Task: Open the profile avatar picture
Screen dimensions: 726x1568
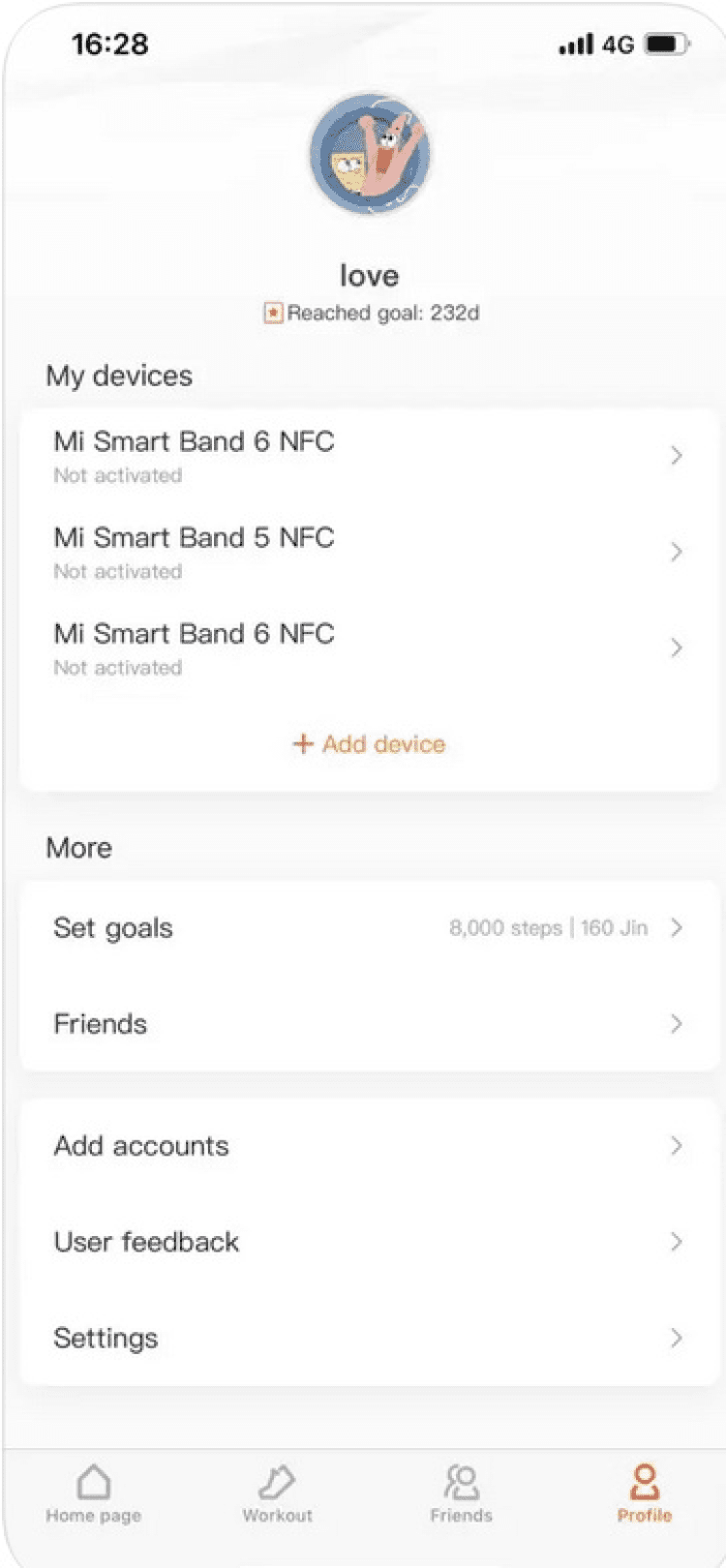Action: (x=369, y=155)
